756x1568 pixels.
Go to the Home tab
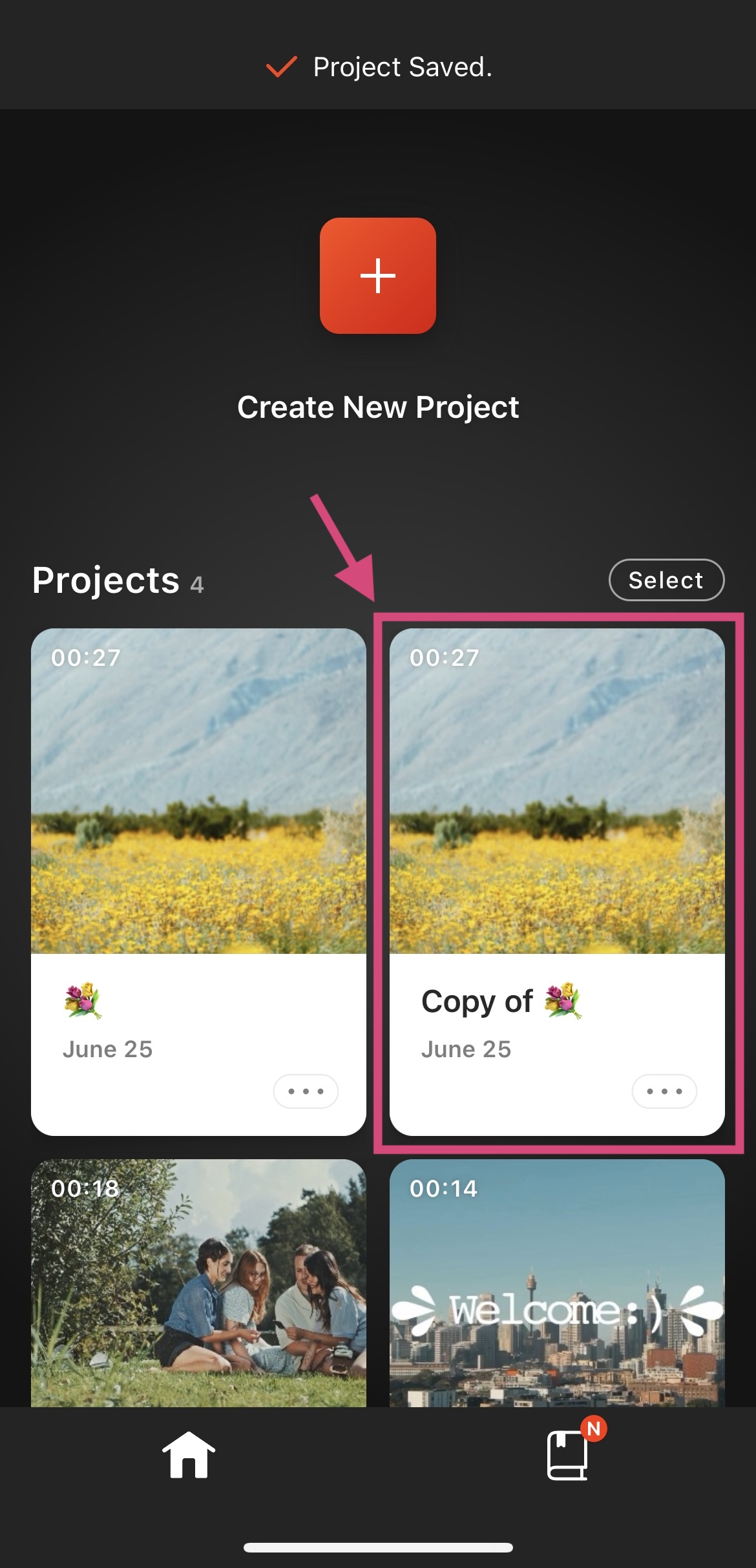tap(189, 1455)
